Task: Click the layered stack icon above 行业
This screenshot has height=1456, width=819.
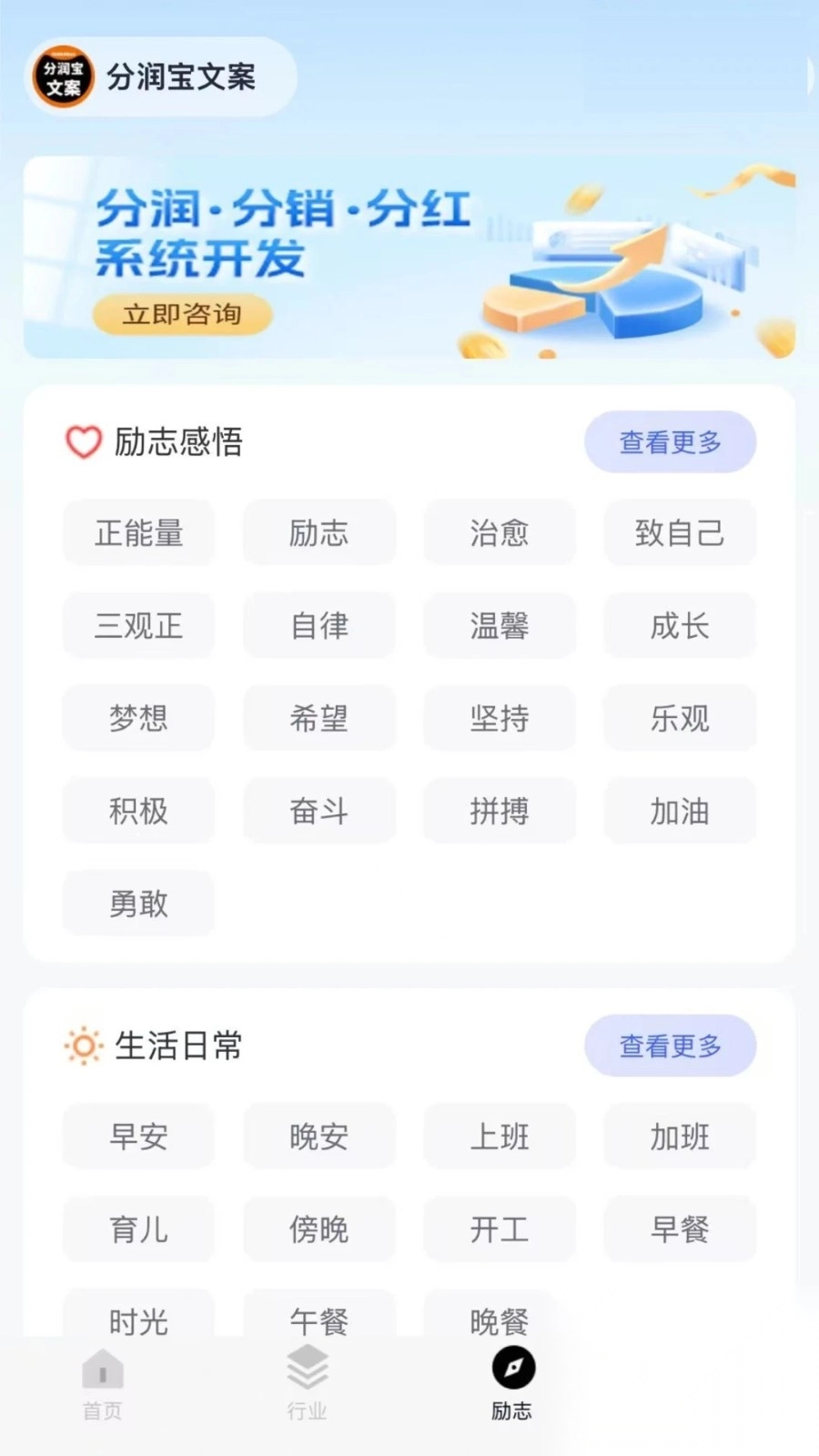Action: [307, 1365]
